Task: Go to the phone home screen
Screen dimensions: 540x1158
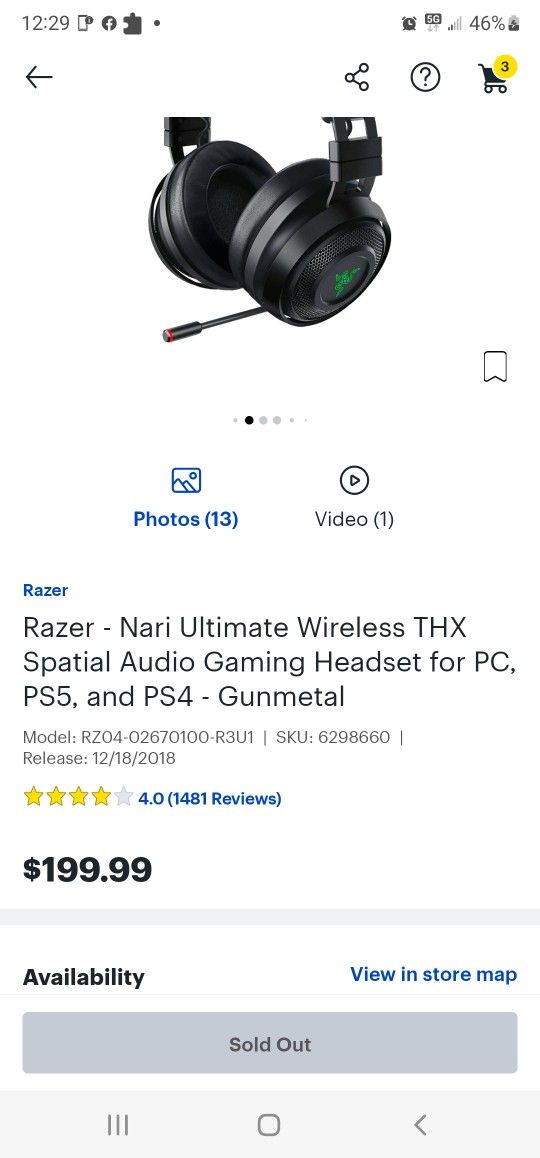Action: 269,1125
